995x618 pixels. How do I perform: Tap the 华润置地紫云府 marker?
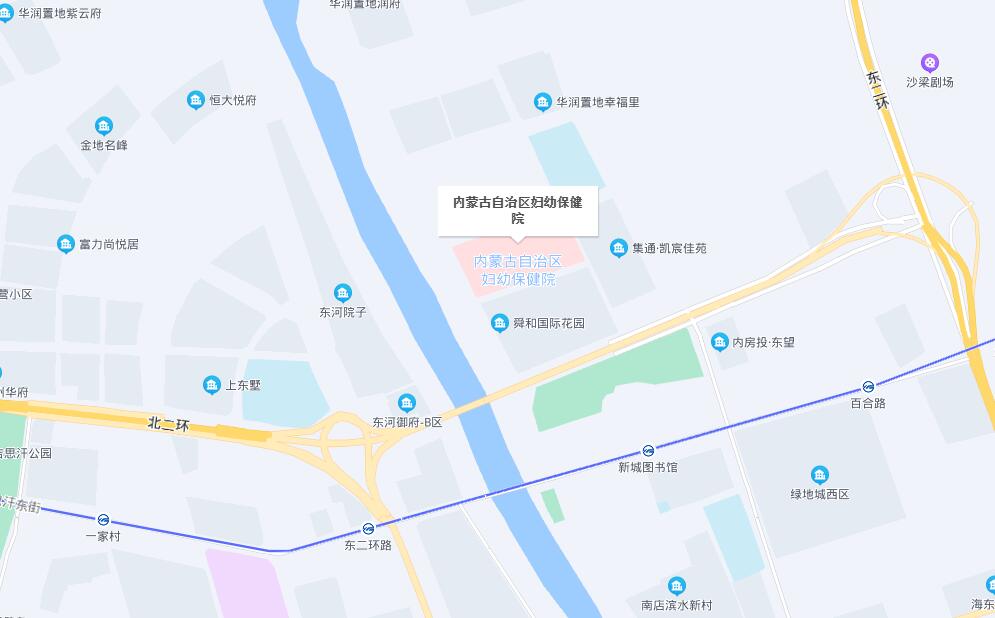click(6, 14)
